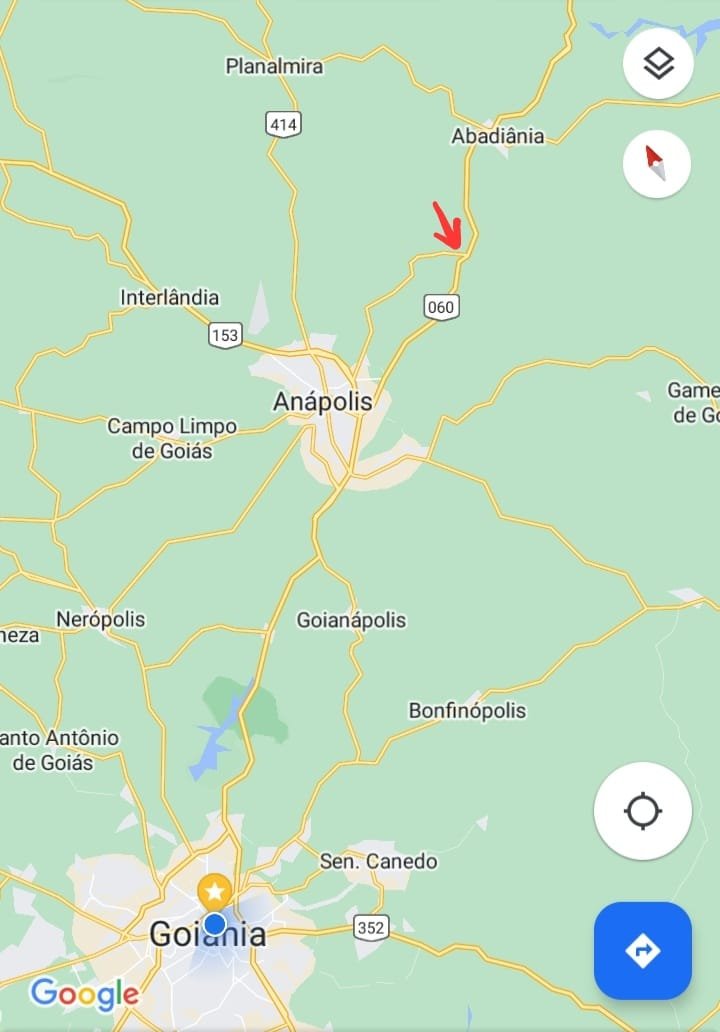Tap the compass to reorient north
720x1032 pixels.
click(x=656, y=163)
